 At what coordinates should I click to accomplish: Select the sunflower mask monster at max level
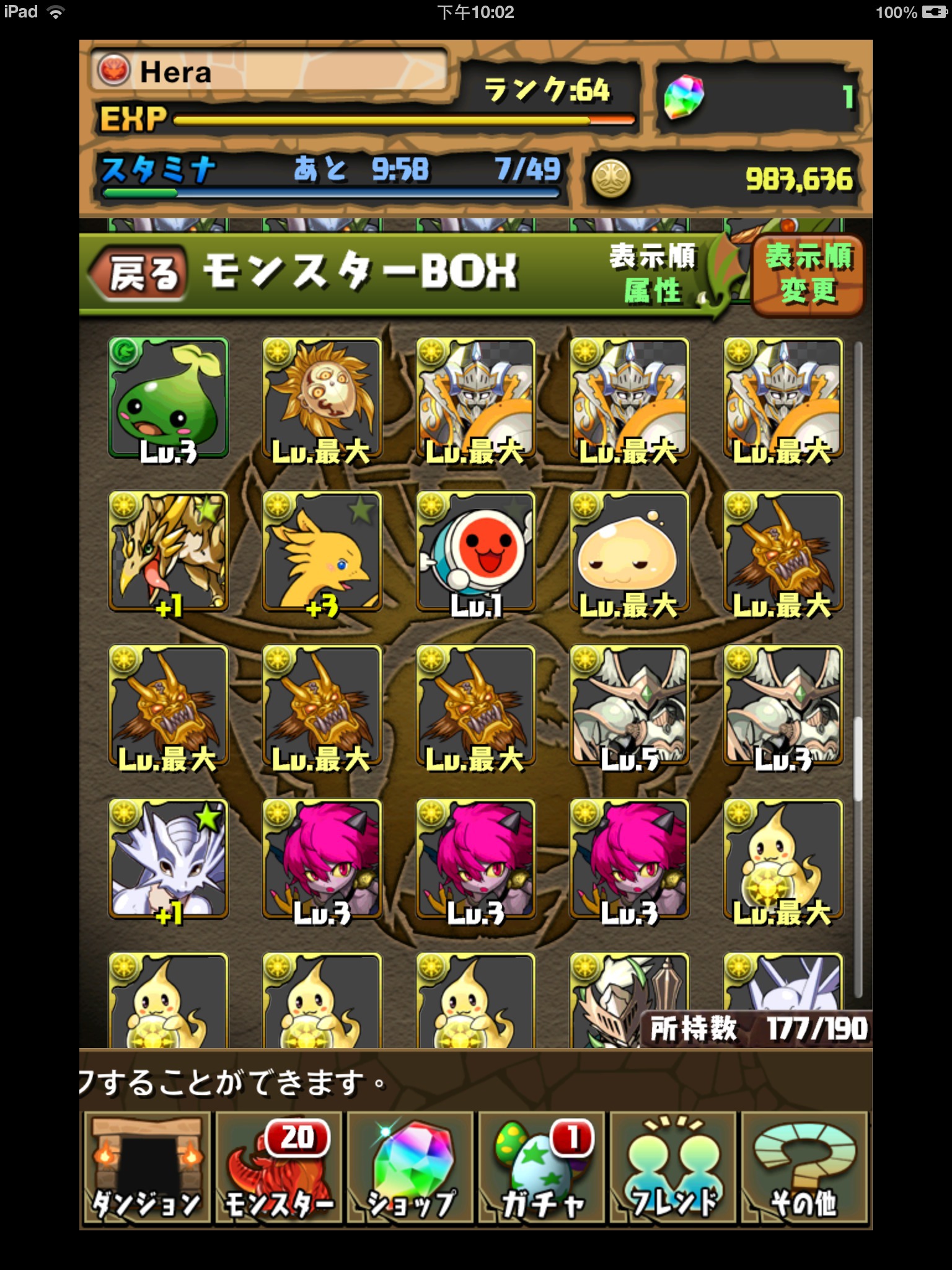(x=322, y=399)
